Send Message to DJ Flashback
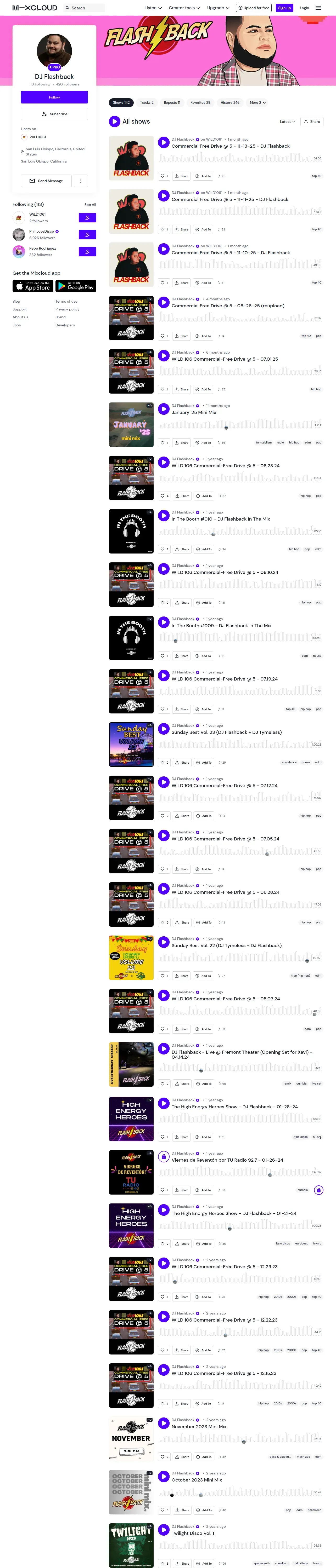Screen dimensions: 336x1568 [46, 181]
